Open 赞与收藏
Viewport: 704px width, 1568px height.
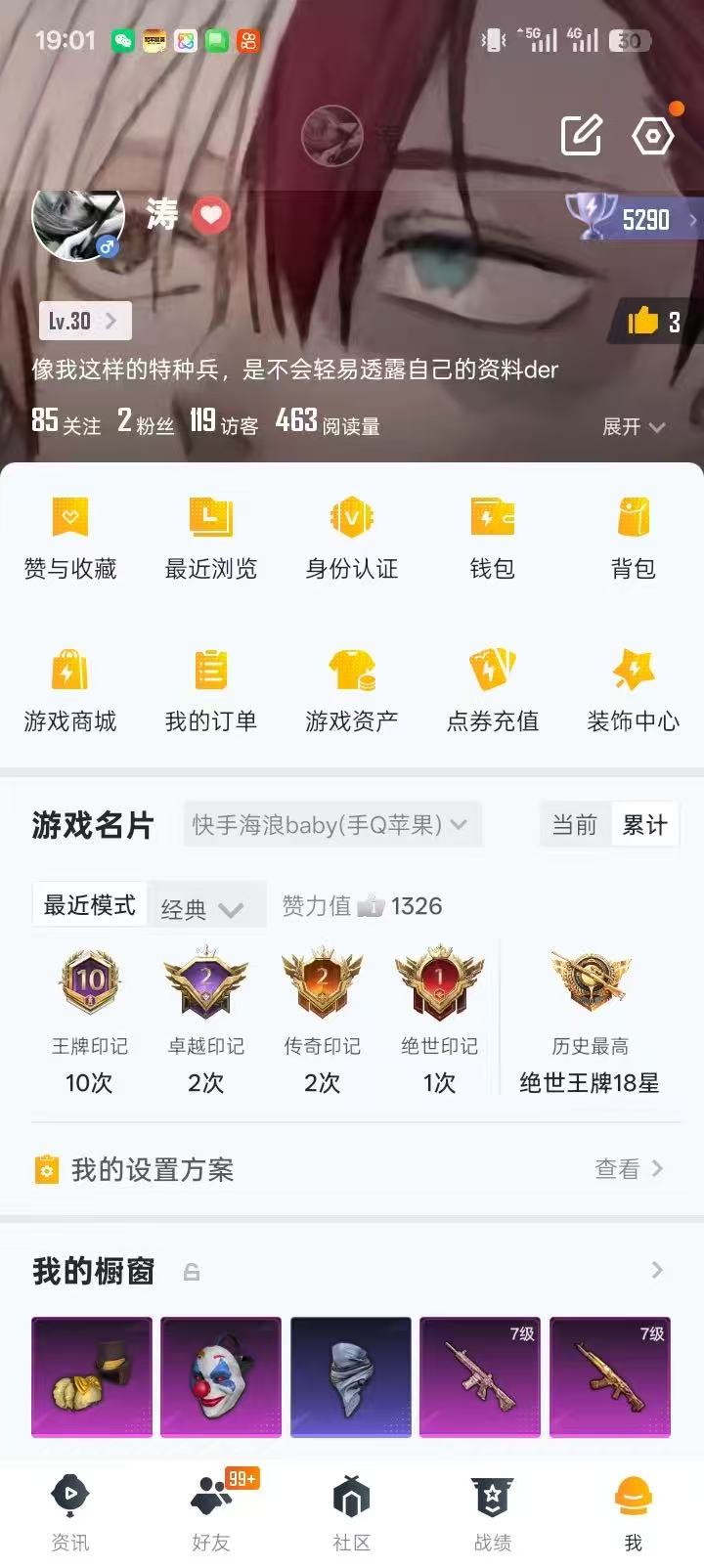point(70,540)
